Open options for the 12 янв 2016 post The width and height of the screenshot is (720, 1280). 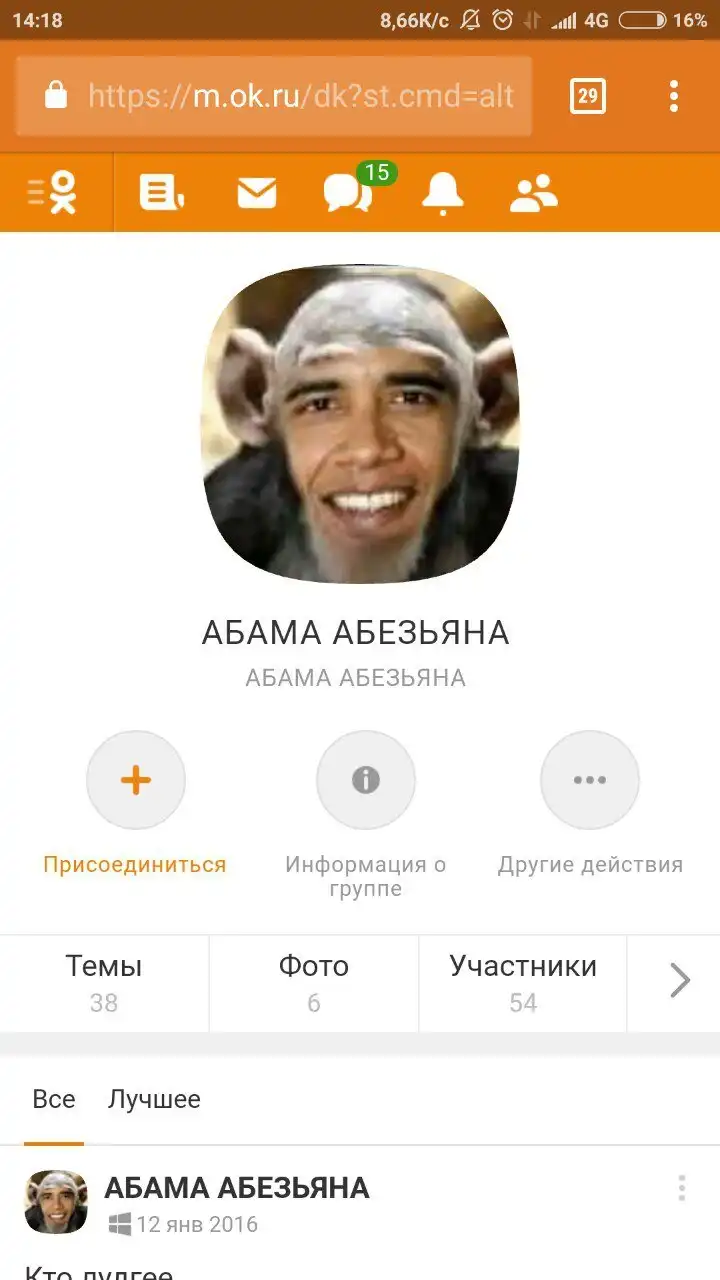[x=682, y=1188]
